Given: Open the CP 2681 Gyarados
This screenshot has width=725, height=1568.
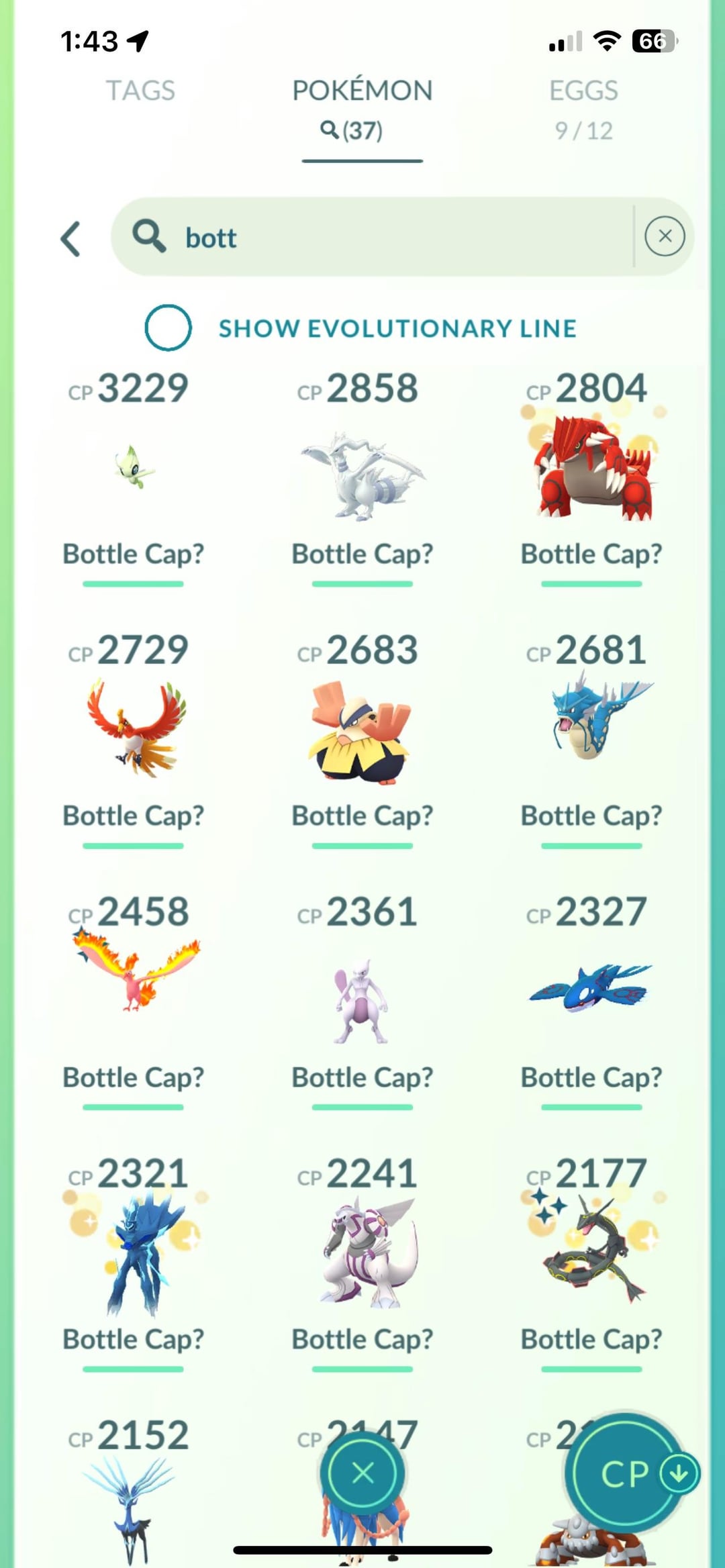Looking at the screenshot, I should tap(591, 740).
